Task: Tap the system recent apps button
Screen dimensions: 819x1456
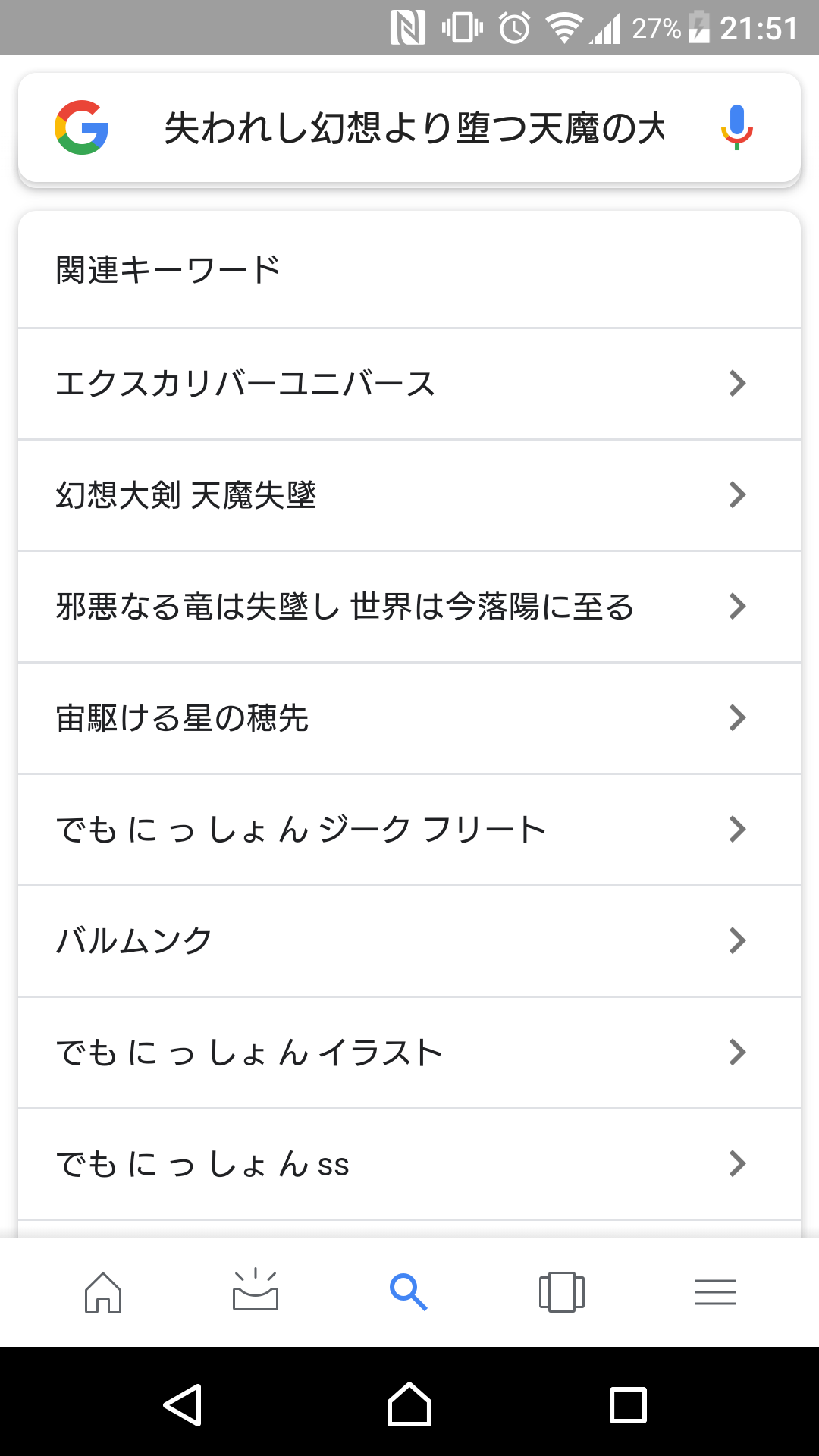Action: (629, 1405)
